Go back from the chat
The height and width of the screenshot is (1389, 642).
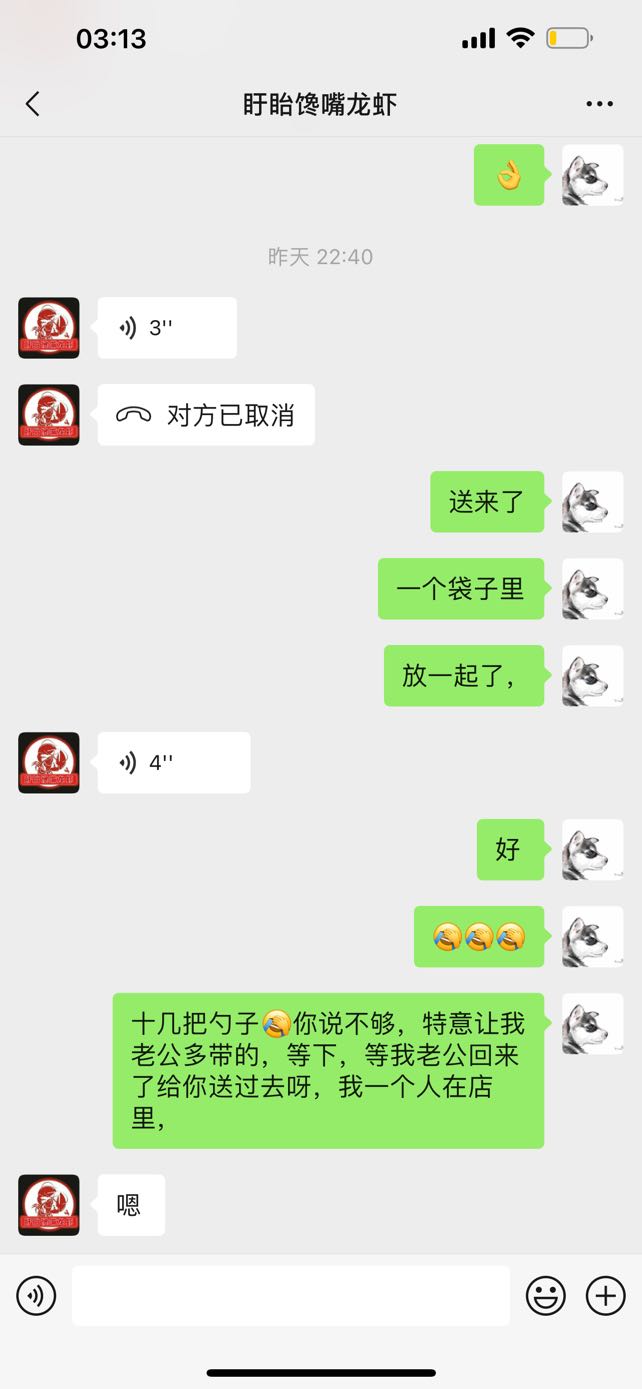click(33, 104)
